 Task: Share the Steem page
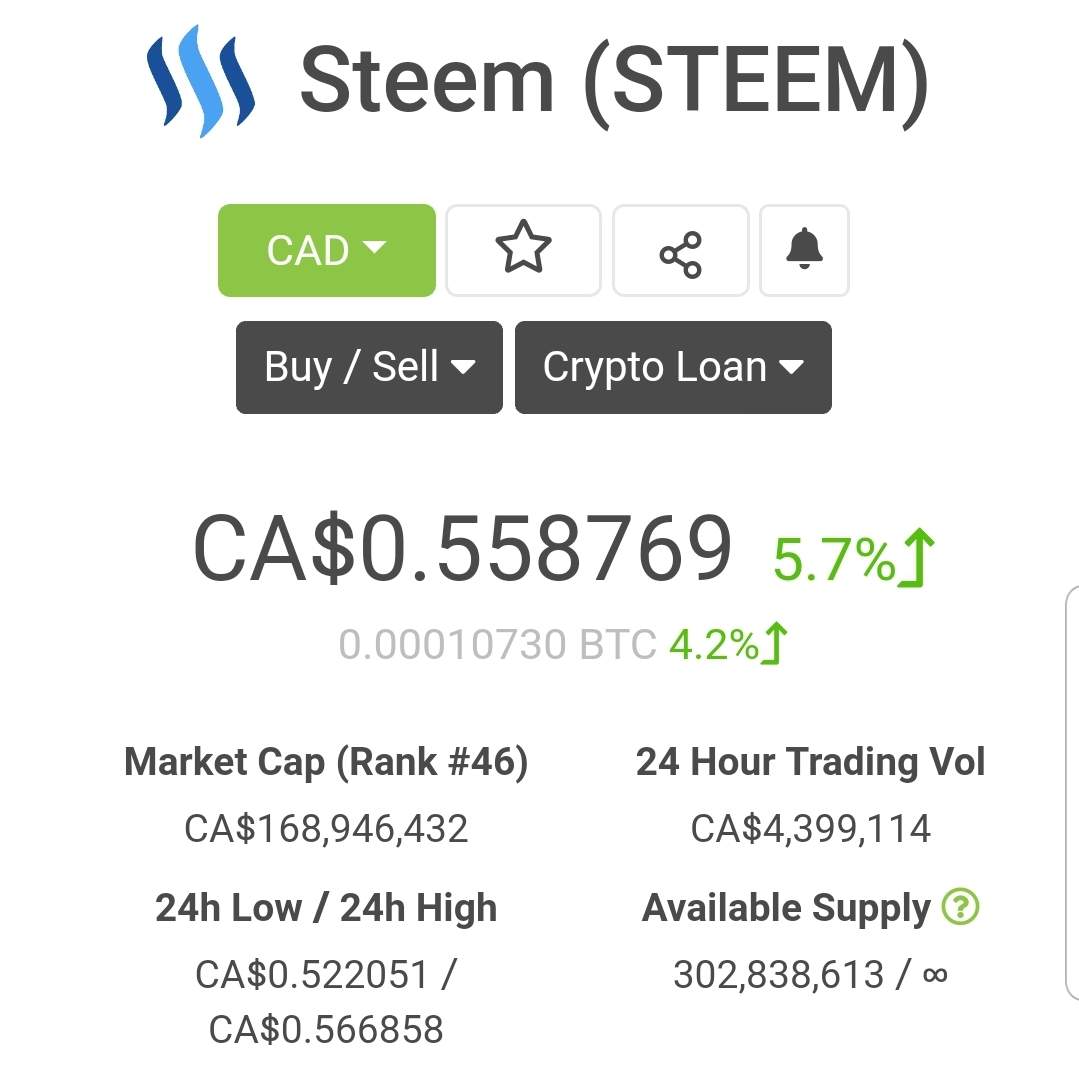pos(680,252)
